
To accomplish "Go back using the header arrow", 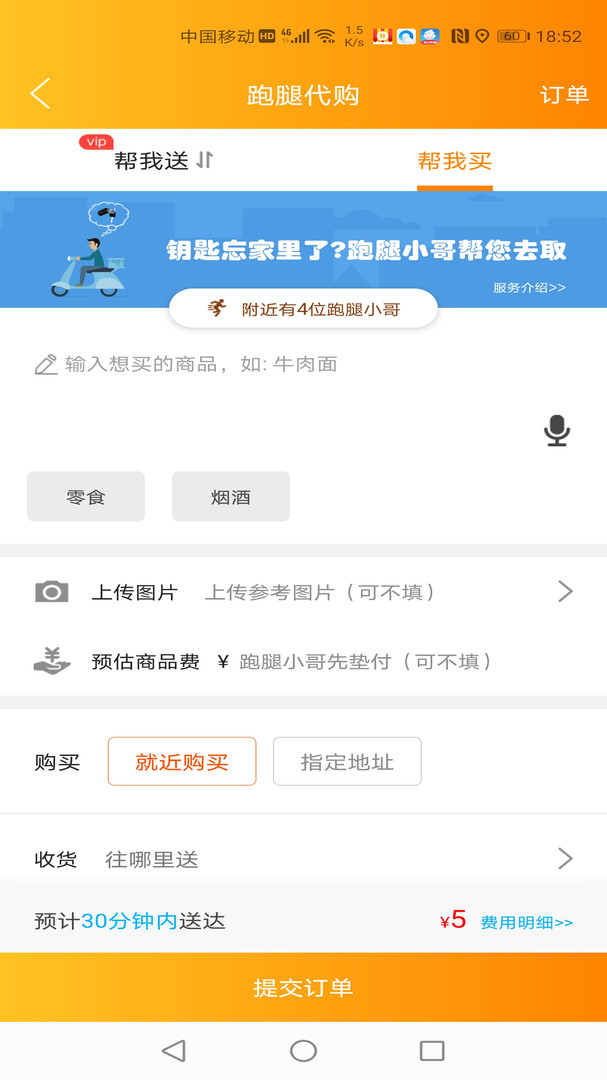I will coord(40,94).
